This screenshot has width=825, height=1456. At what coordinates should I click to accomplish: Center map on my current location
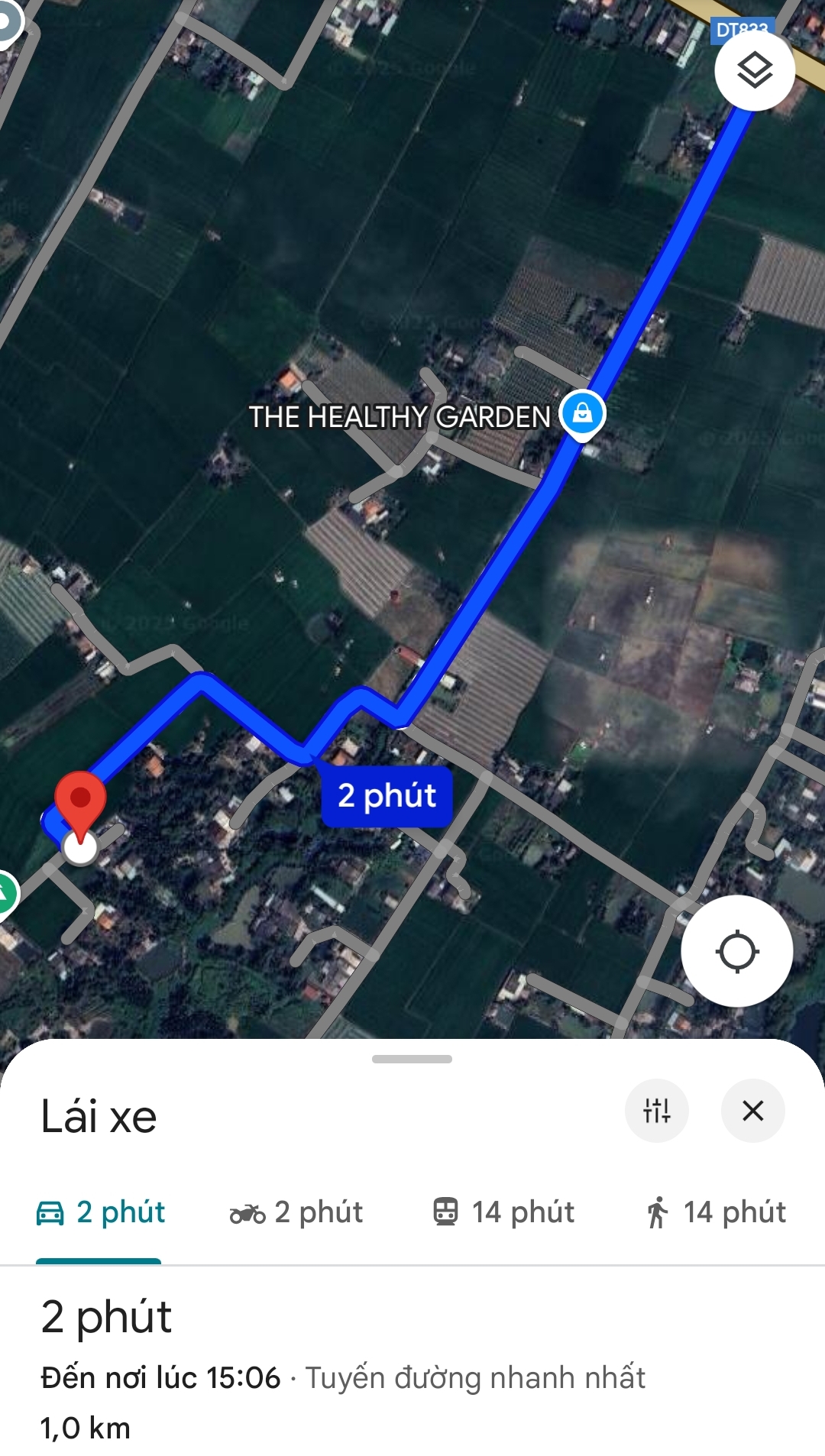point(736,951)
